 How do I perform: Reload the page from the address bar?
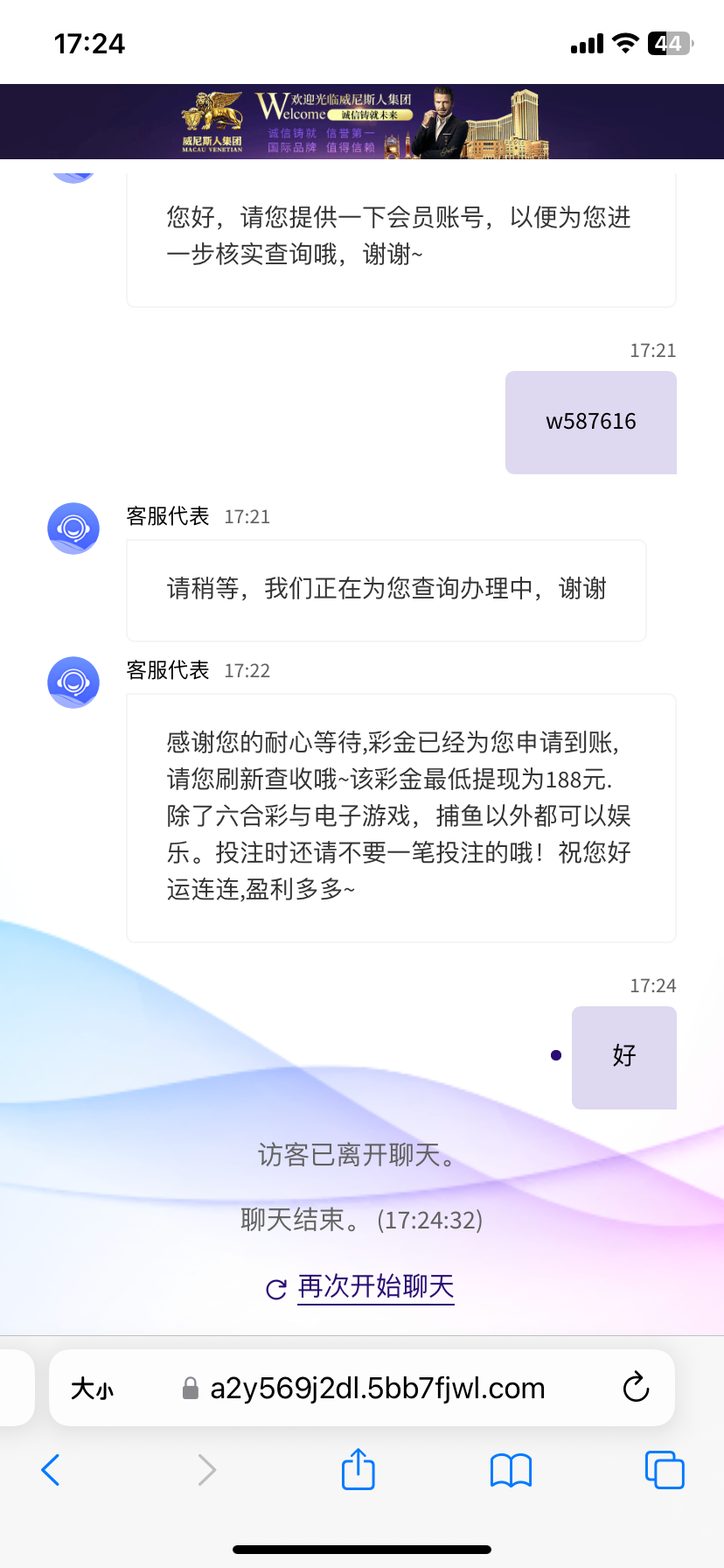(x=636, y=1388)
